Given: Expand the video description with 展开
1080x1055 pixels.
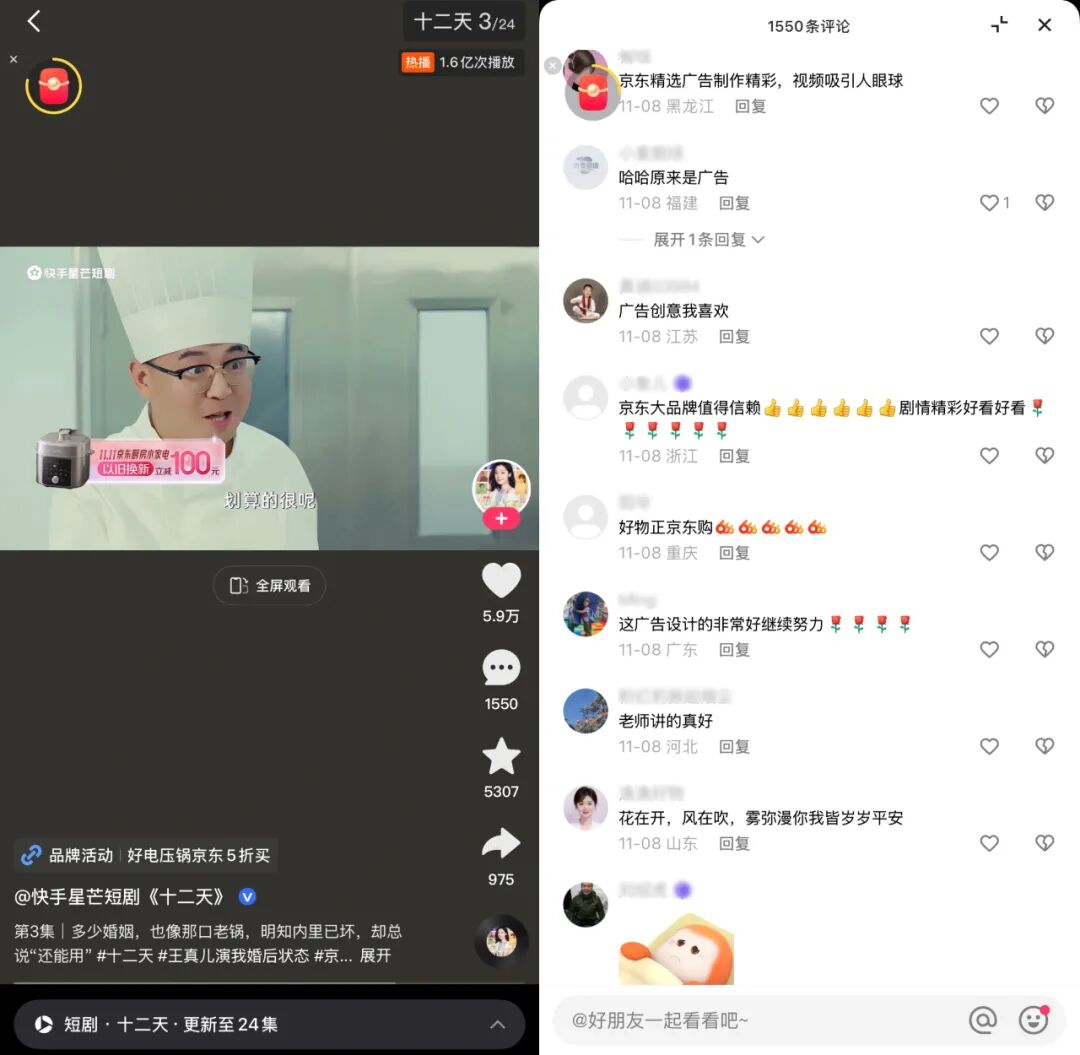Looking at the screenshot, I should click(x=375, y=956).
